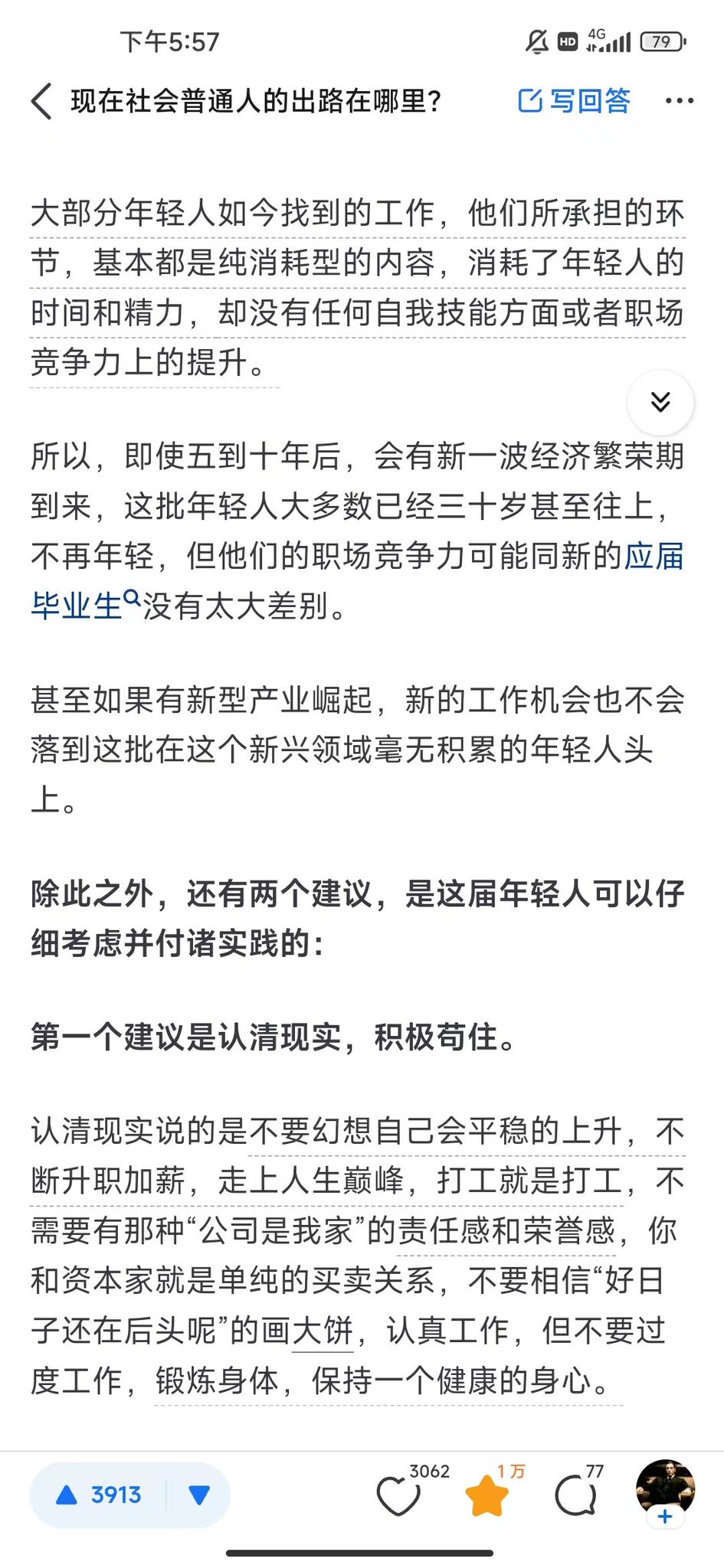This screenshot has height=1568, width=724.
Task: Downvote this answer
Action: pos(199,1494)
